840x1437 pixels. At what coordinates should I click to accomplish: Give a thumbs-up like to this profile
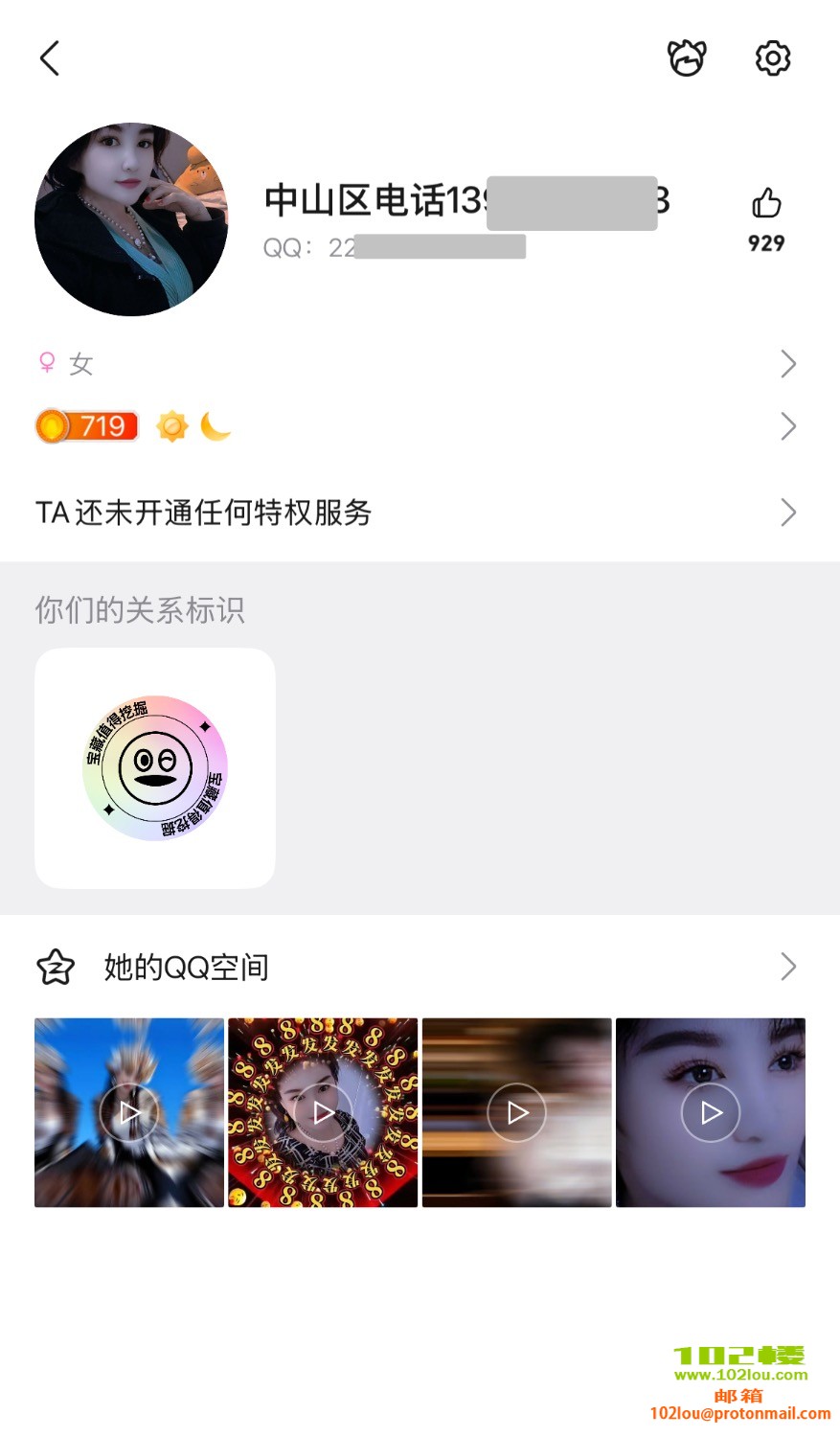click(766, 203)
